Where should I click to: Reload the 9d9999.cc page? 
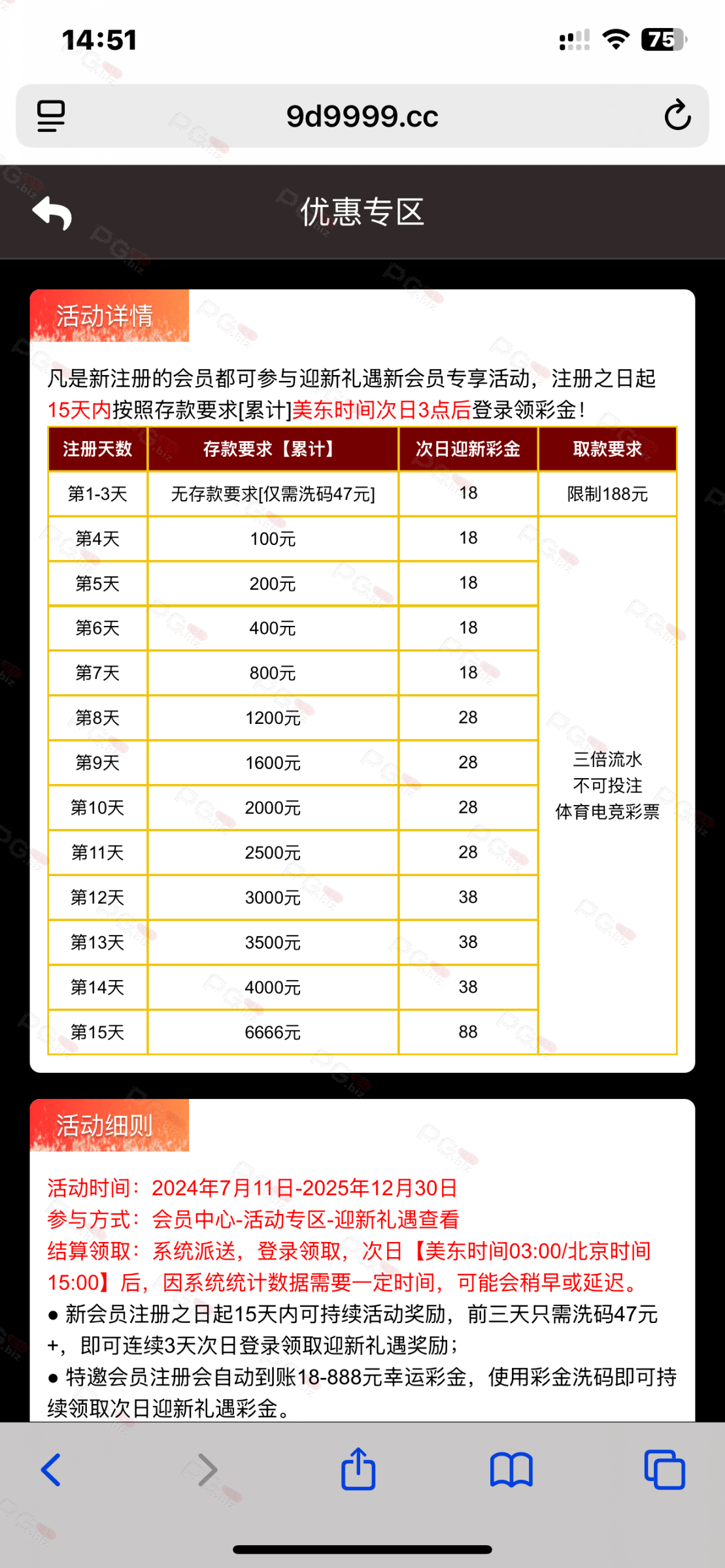coord(677,116)
